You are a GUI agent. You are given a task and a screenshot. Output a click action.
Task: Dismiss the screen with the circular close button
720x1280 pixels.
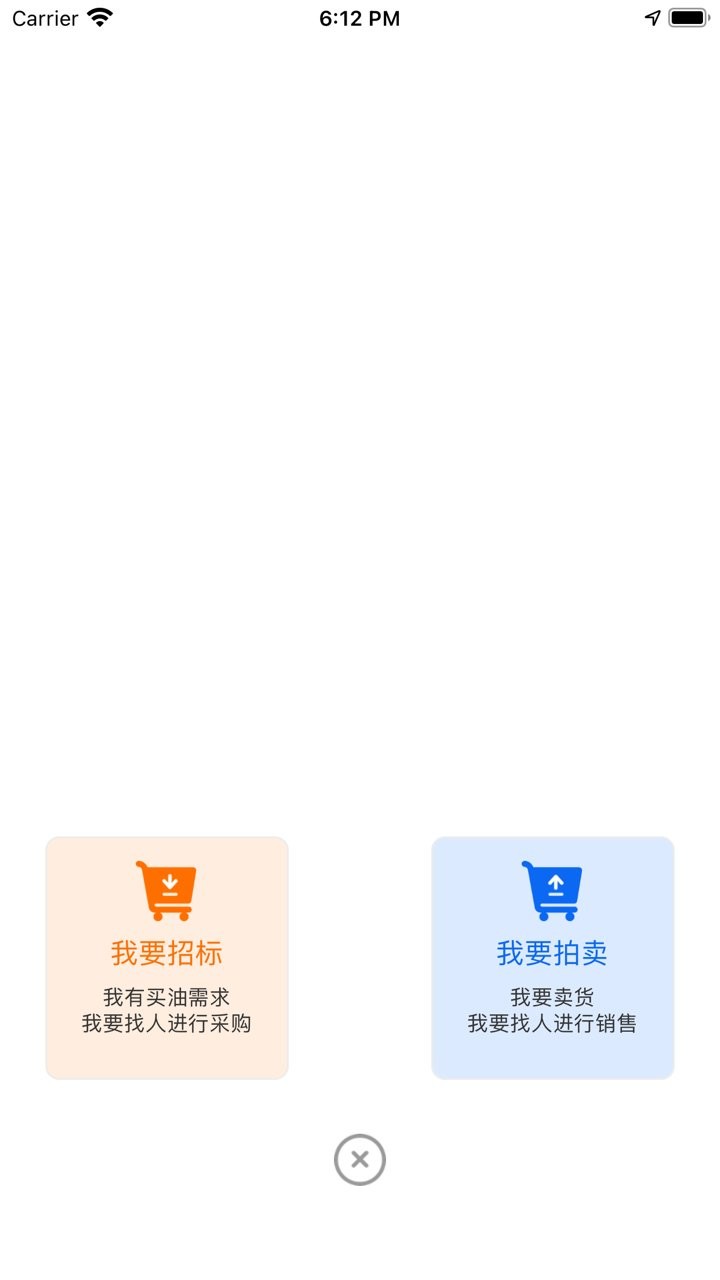360,1160
